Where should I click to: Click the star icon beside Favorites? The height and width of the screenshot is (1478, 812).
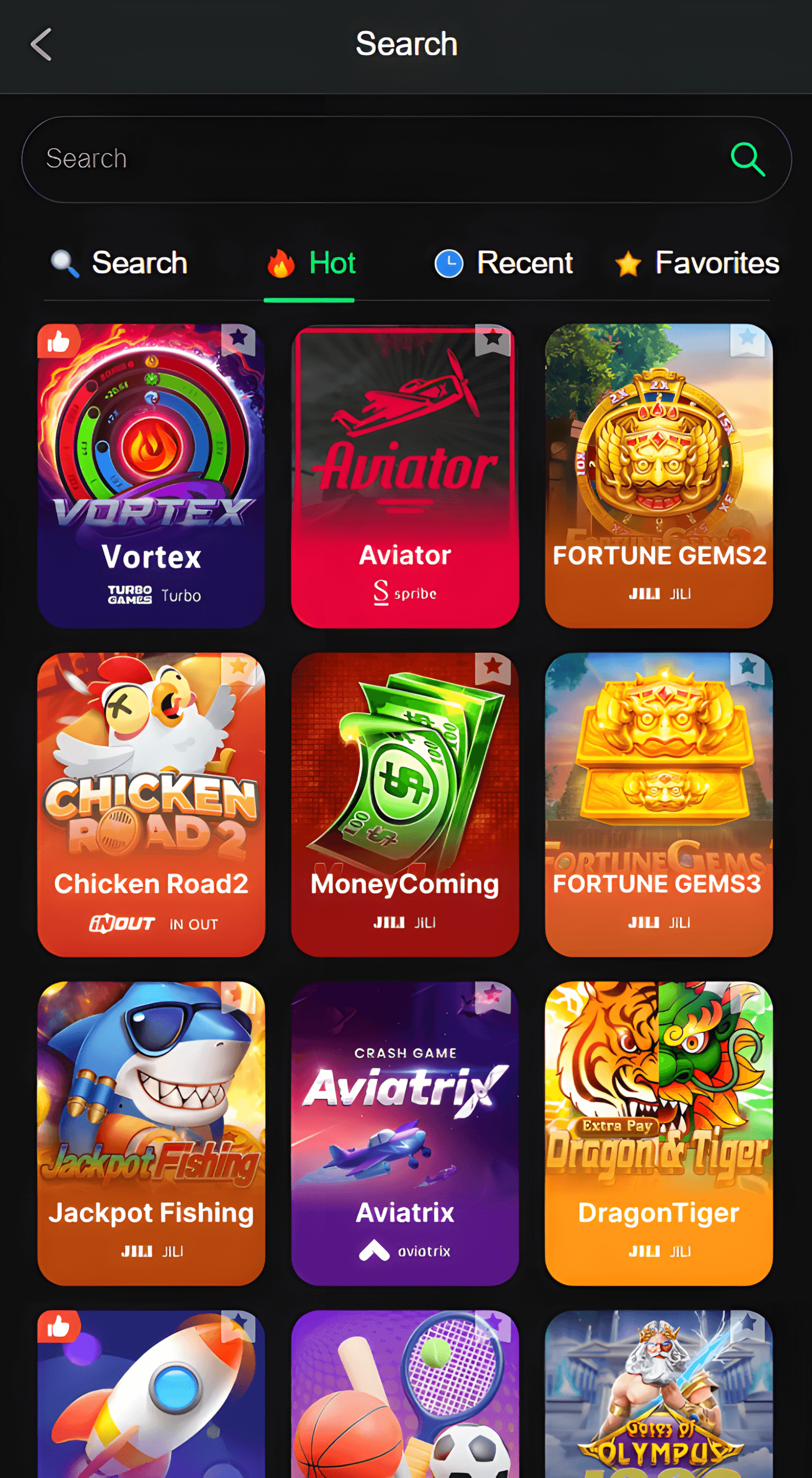click(628, 263)
